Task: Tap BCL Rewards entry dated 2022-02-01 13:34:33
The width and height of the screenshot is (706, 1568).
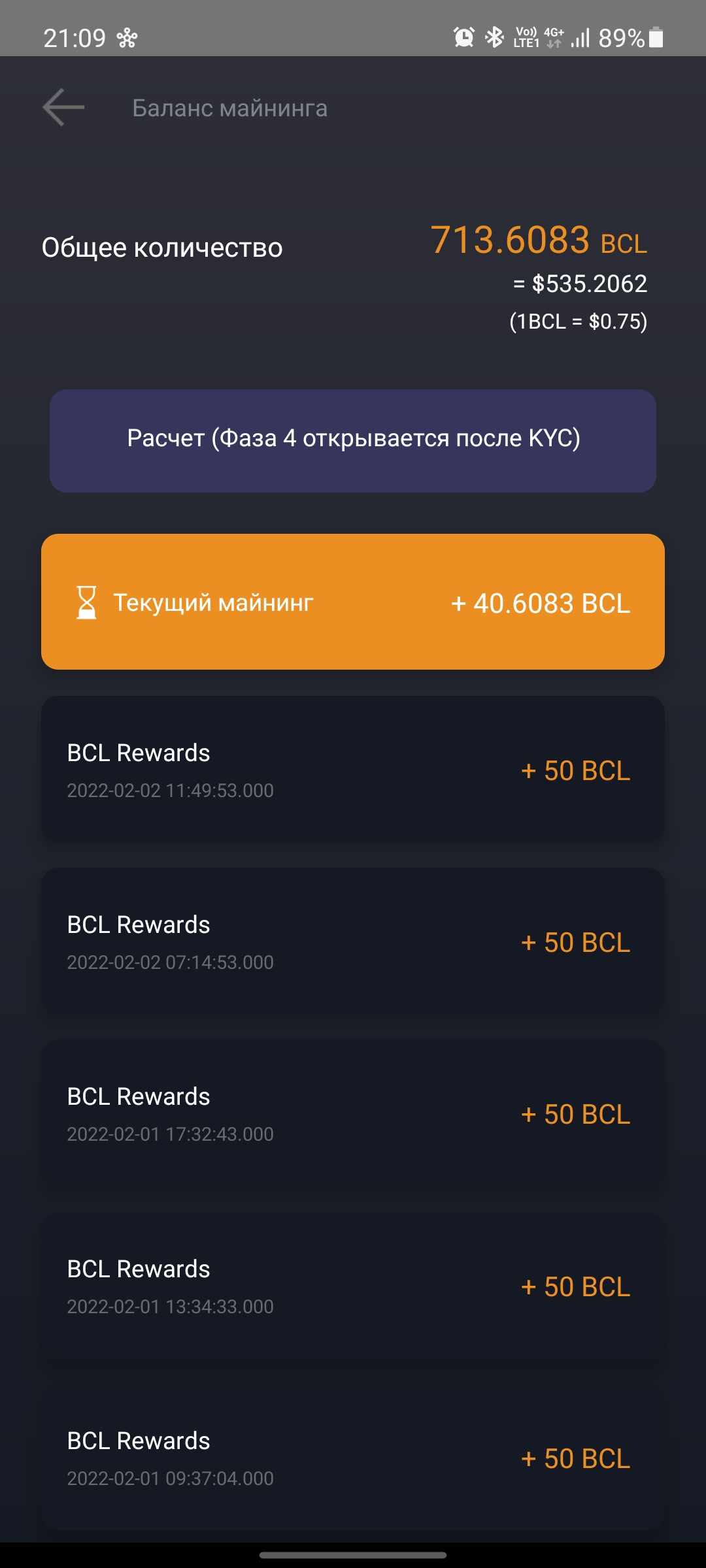Action: tap(353, 1285)
